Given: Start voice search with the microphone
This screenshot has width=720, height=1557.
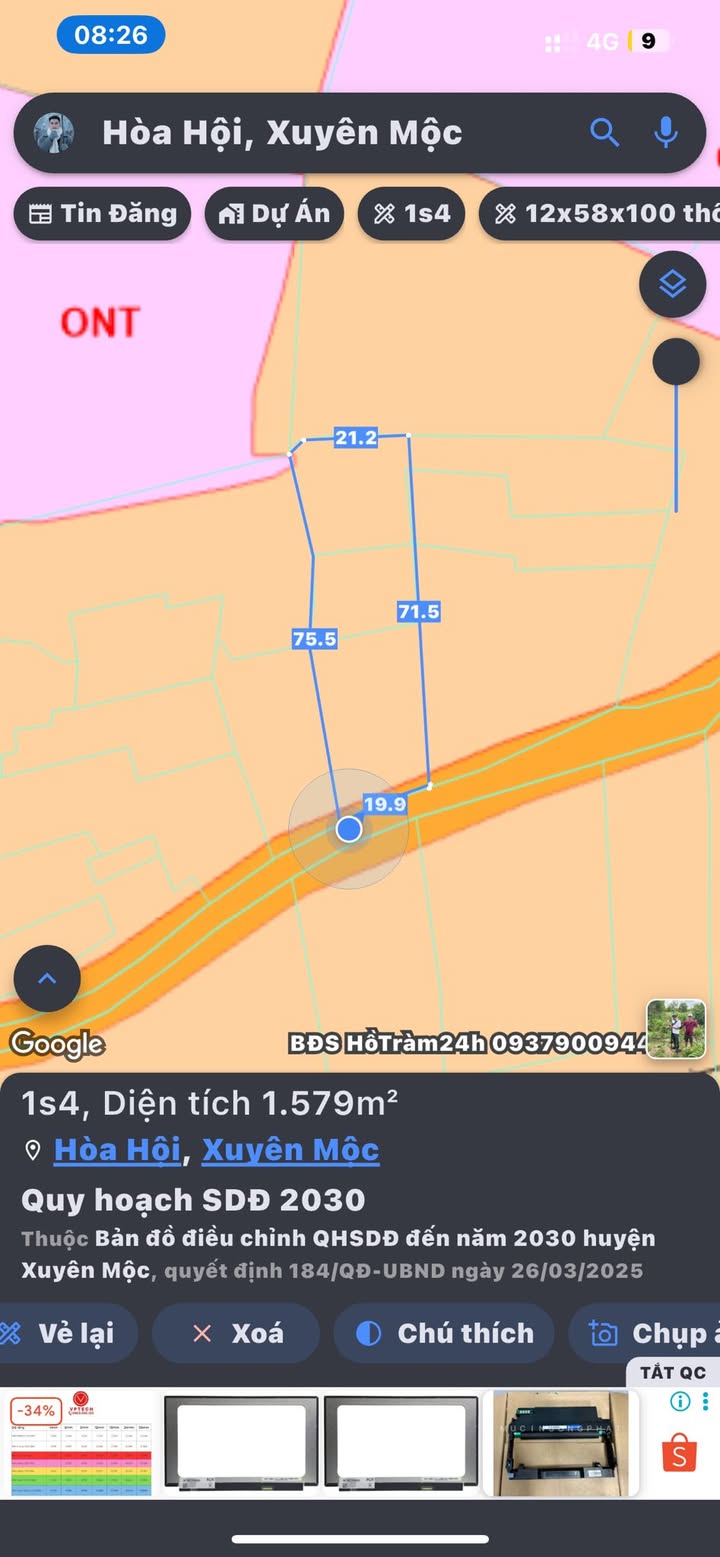Looking at the screenshot, I should click(666, 132).
